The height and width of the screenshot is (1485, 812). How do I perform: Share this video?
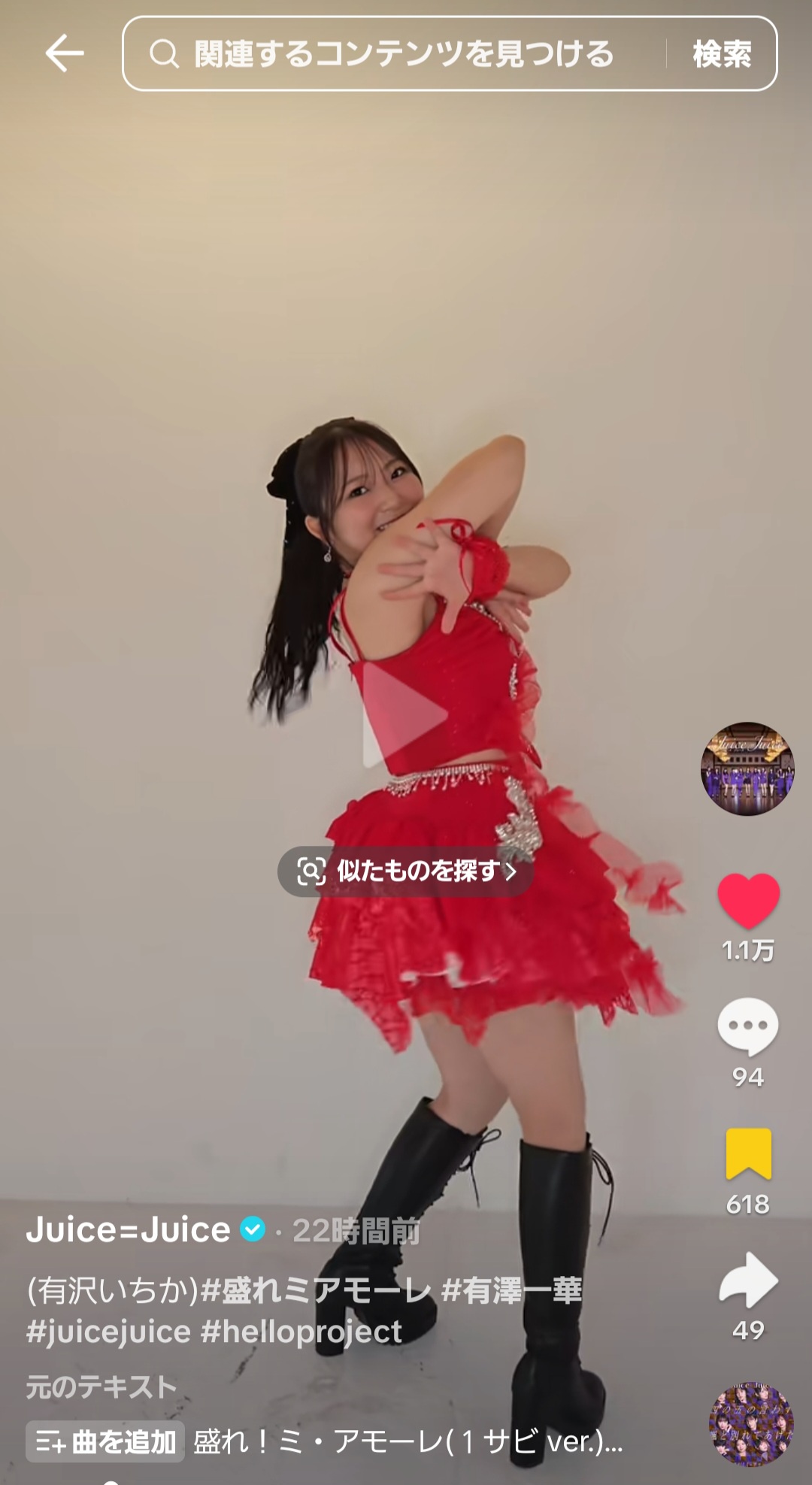[x=748, y=1280]
